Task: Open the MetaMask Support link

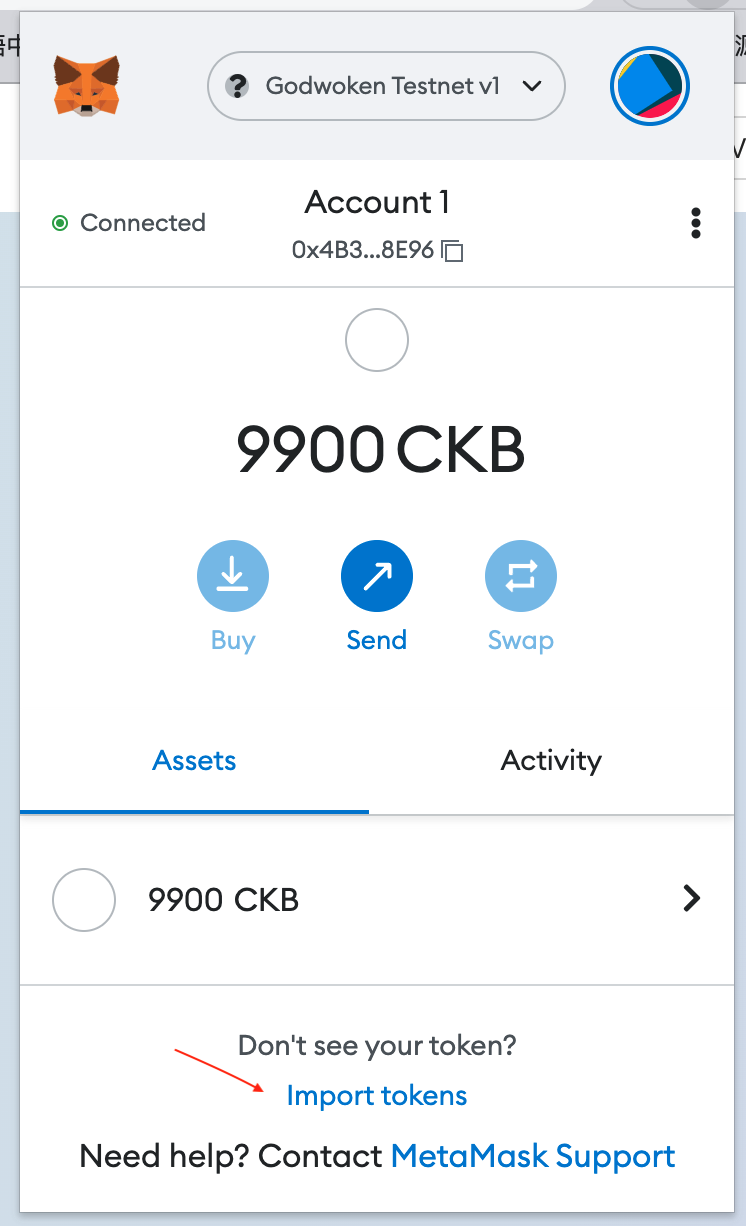Action: [x=533, y=1157]
